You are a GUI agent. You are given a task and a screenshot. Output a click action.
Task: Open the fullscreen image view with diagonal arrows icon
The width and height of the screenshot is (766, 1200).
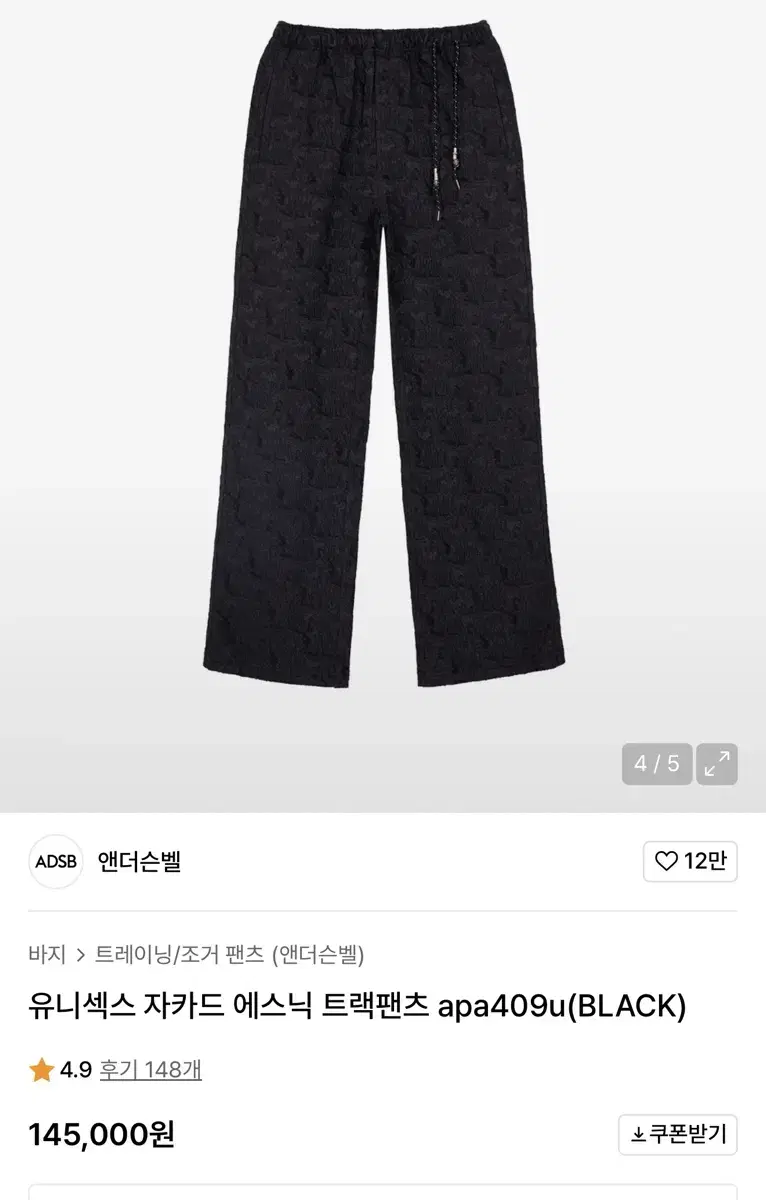coord(716,763)
